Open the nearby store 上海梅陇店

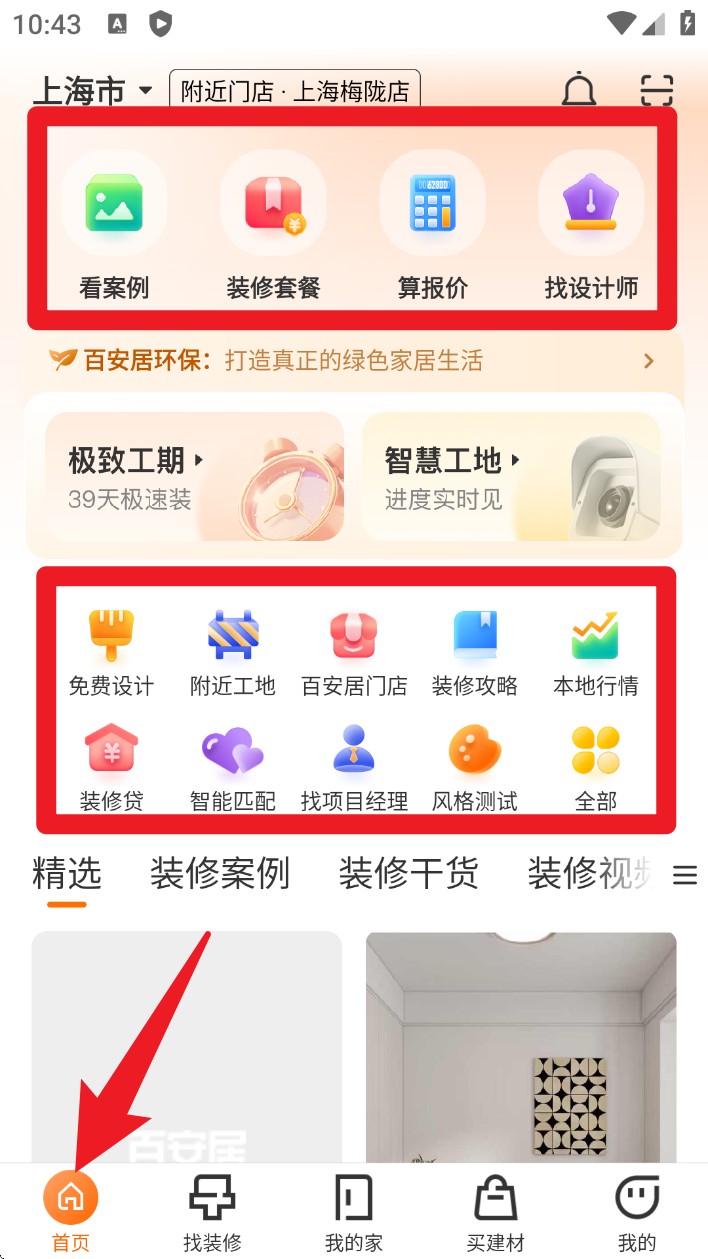pos(295,92)
